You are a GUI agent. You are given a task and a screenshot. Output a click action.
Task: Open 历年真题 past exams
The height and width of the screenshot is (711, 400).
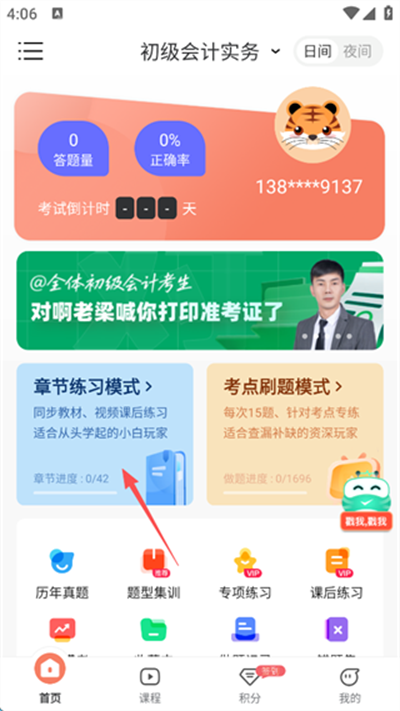[x=62, y=574]
